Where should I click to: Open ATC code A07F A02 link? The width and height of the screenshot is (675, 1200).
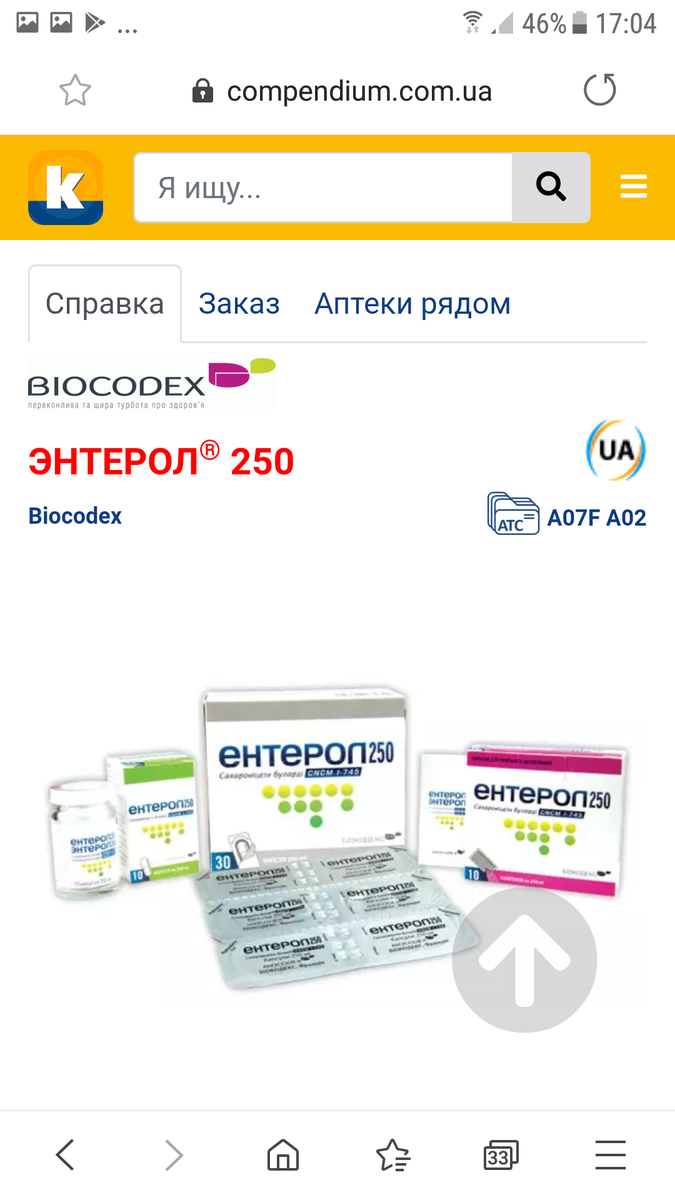point(596,518)
